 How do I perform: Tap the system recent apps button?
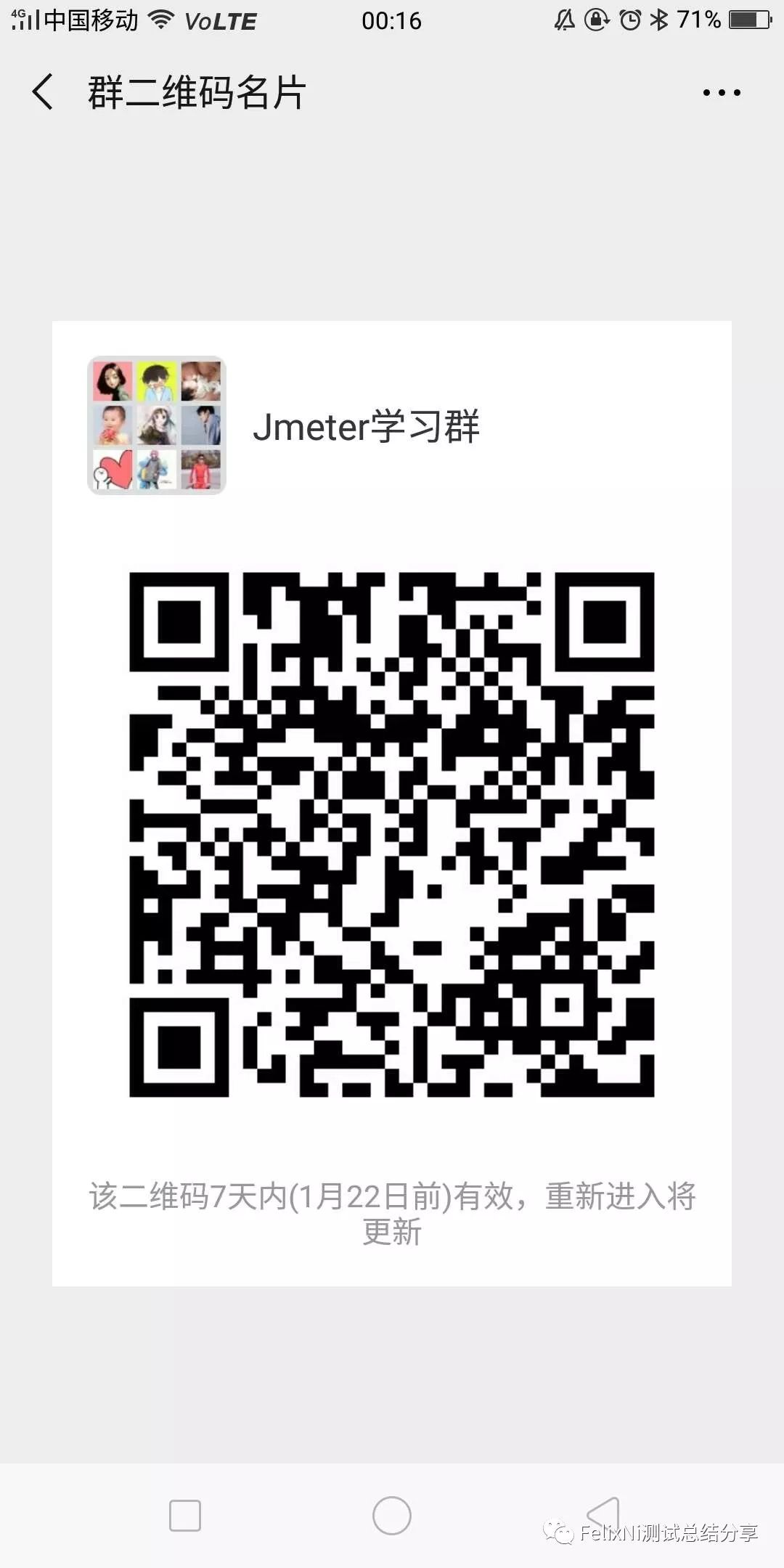(x=184, y=1516)
